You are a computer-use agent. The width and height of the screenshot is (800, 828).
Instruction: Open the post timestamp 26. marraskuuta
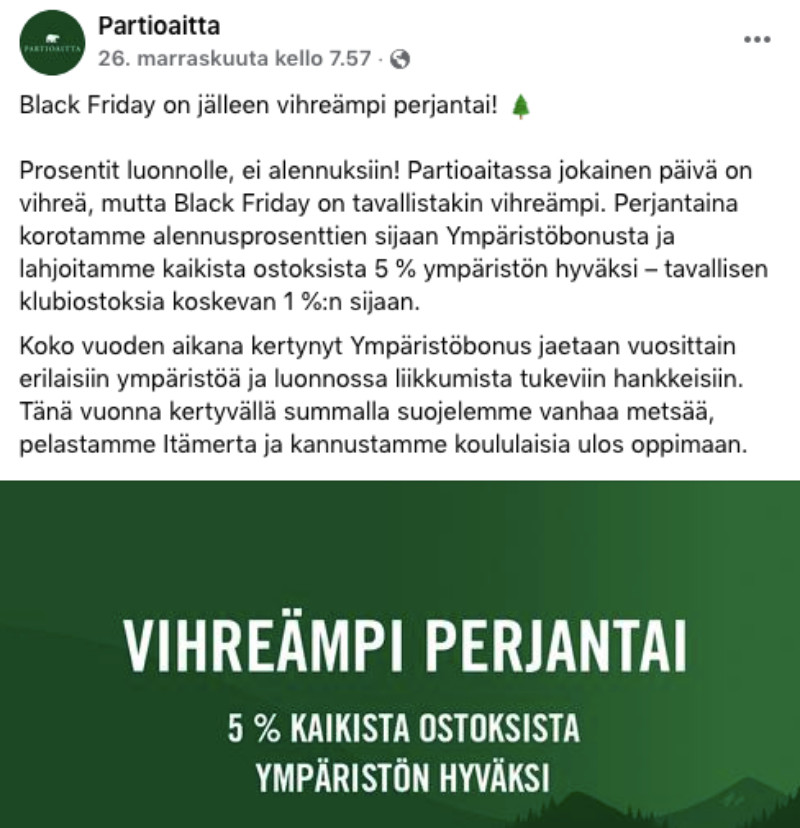click(x=238, y=59)
